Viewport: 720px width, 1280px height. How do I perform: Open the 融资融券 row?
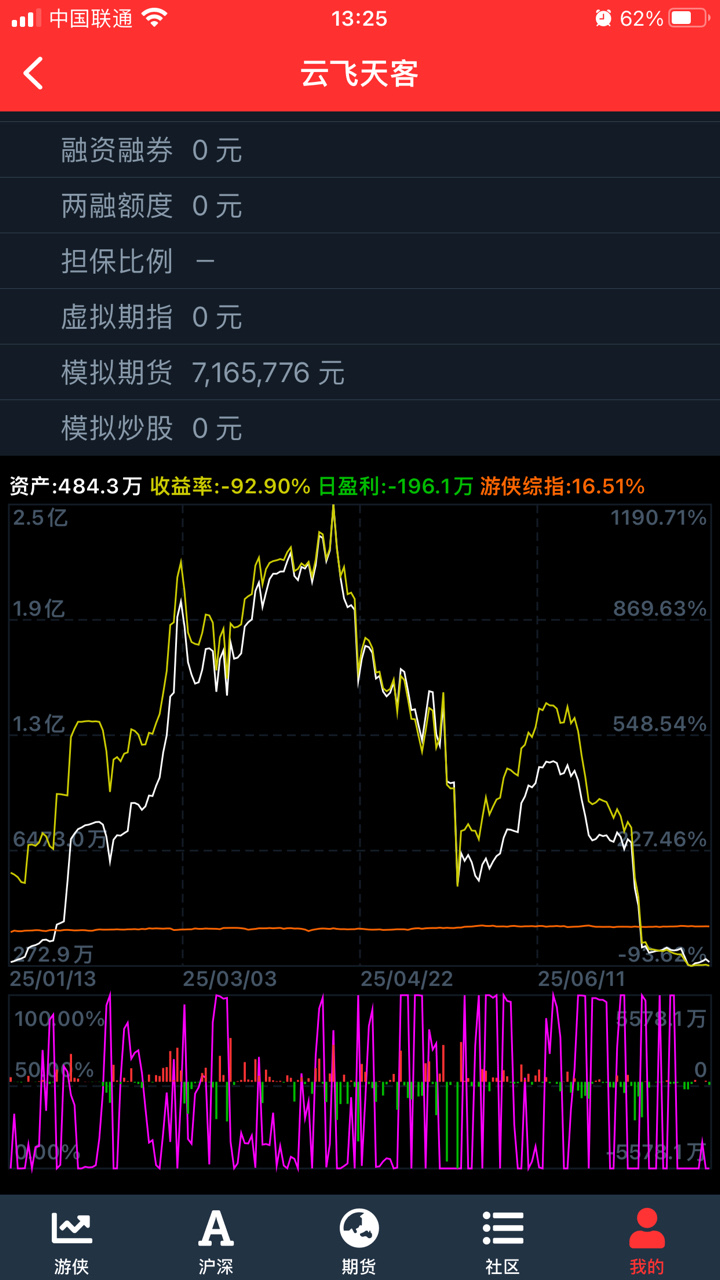click(x=360, y=151)
